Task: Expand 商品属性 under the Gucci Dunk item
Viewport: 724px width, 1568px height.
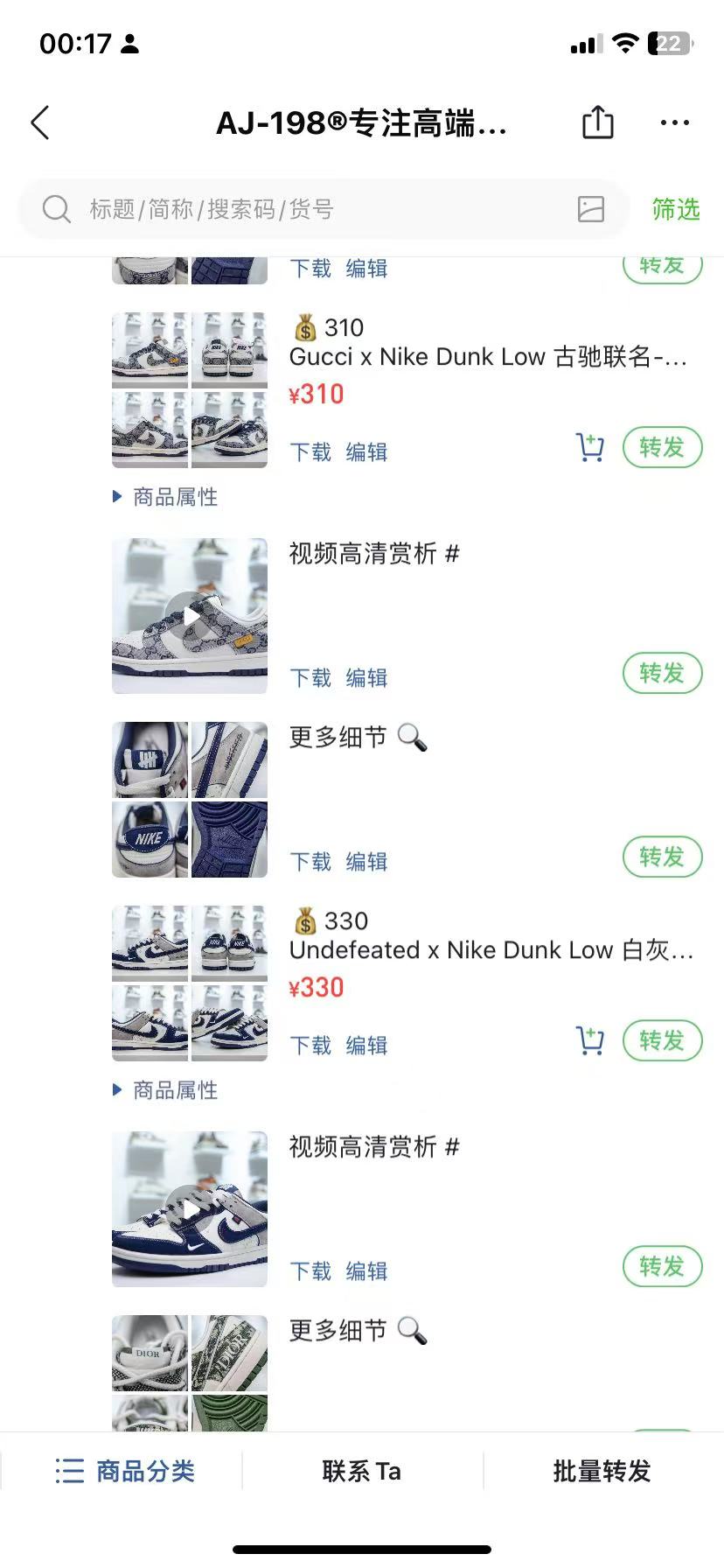Action: pyautogui.click(x=166, y=497)
